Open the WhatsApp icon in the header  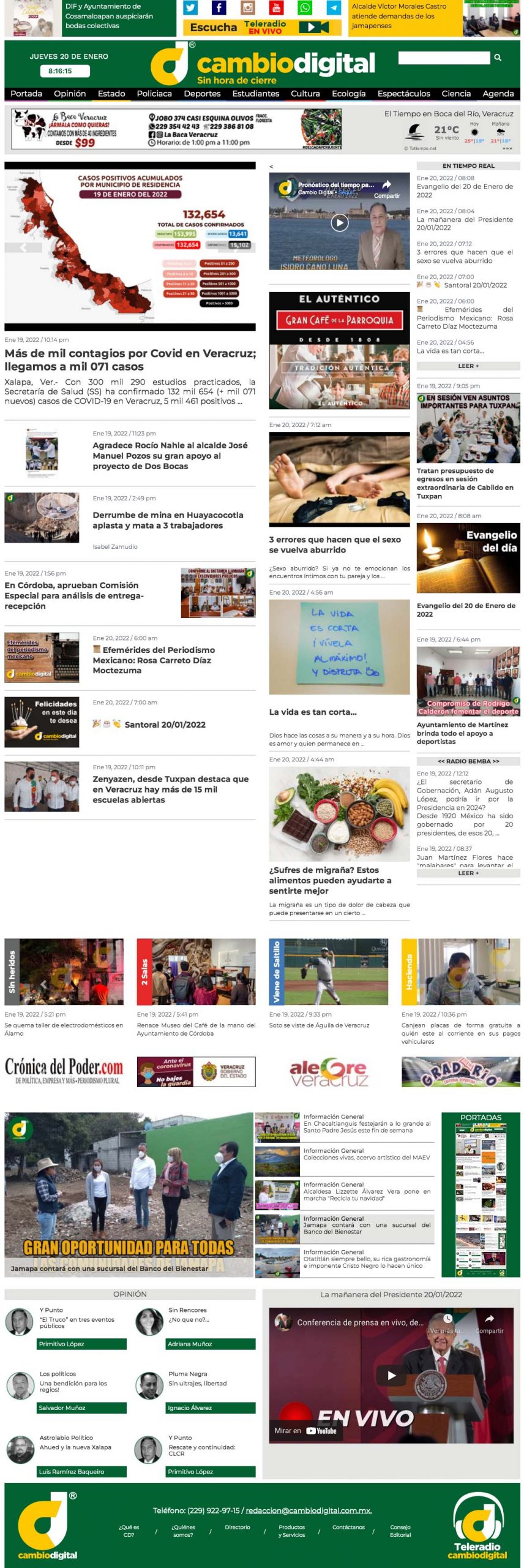click(304, 8)
